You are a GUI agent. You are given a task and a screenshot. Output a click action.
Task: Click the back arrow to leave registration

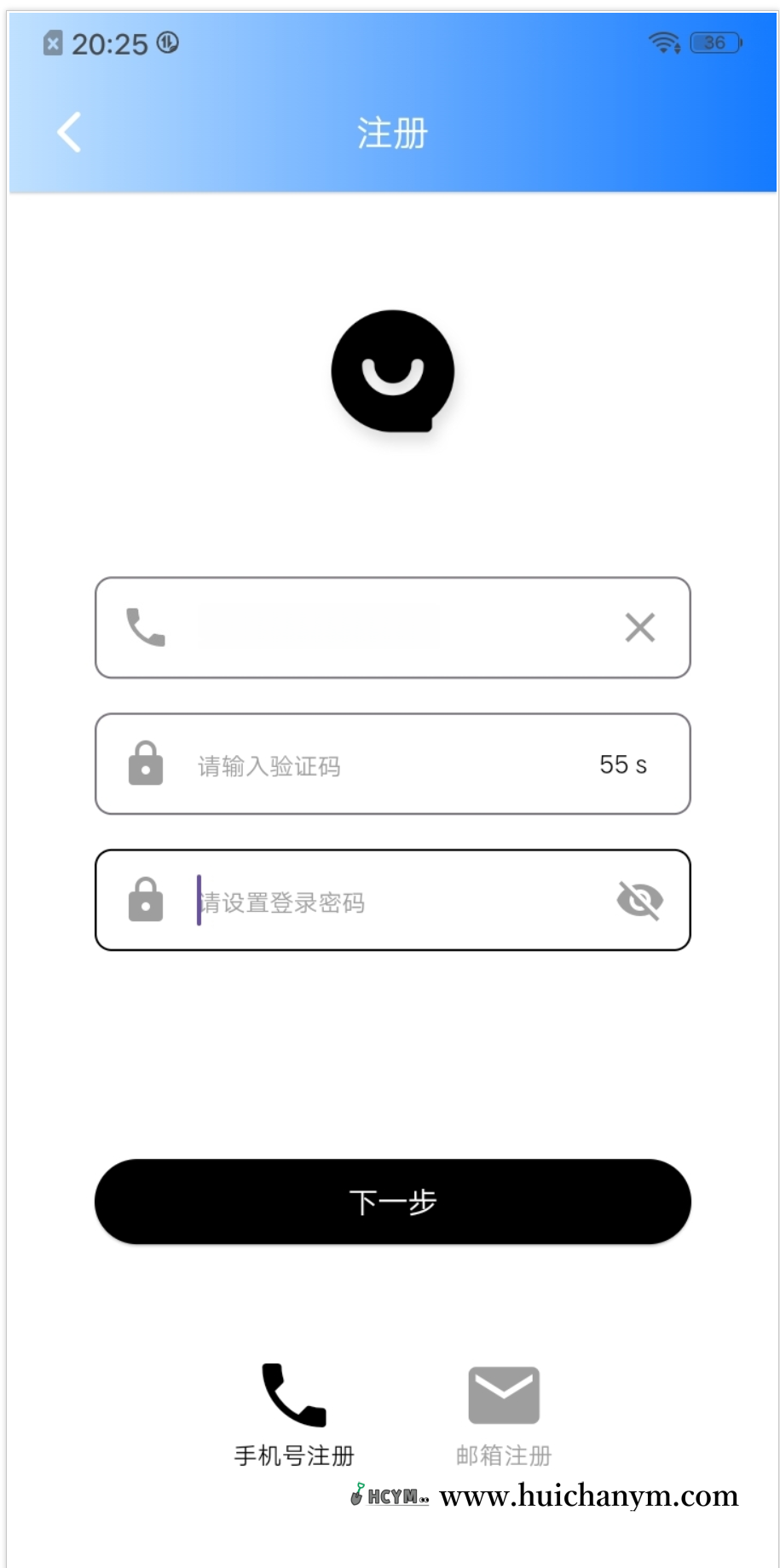coord(67,132)
